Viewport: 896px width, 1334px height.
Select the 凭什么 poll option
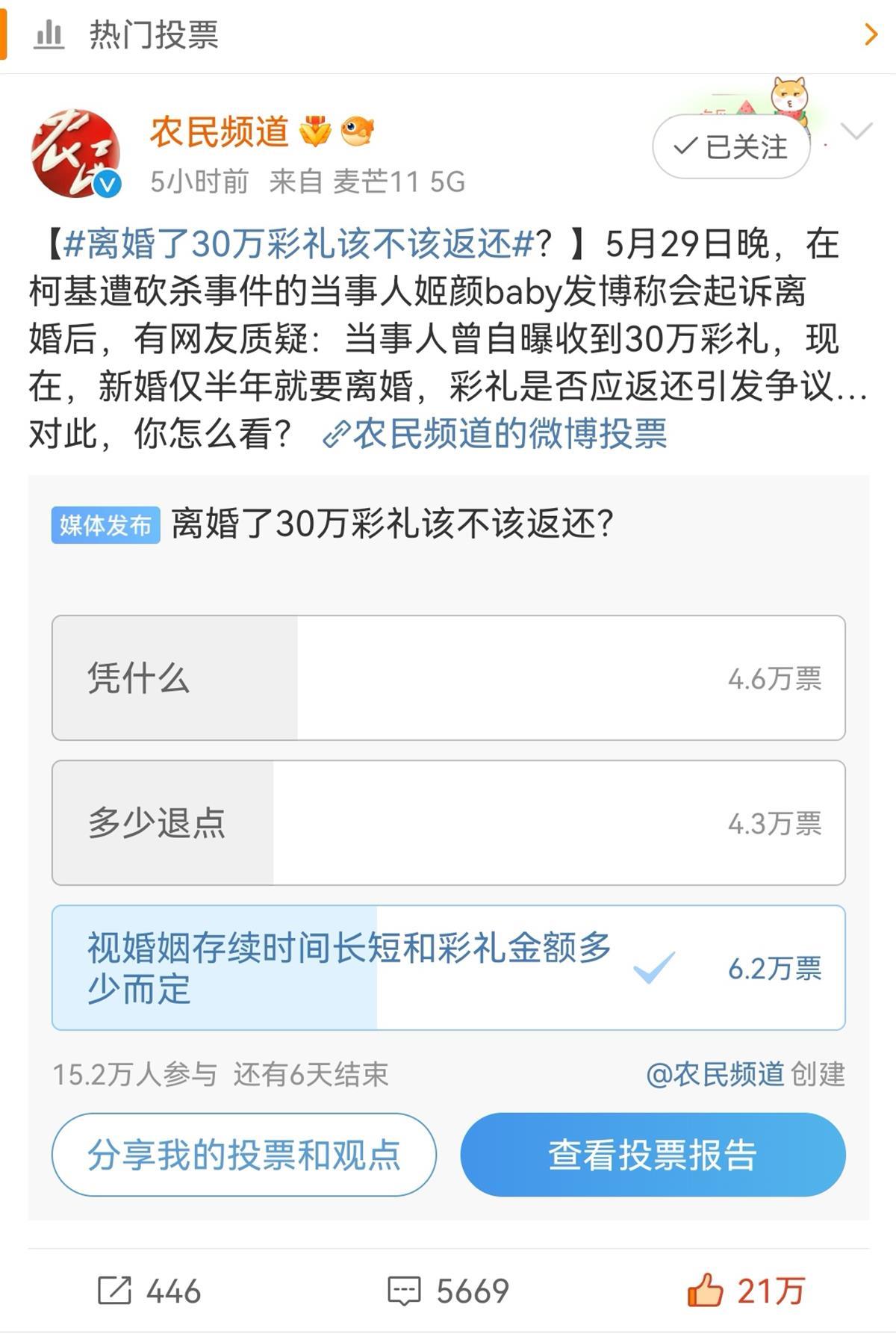[x=448, y=677]
